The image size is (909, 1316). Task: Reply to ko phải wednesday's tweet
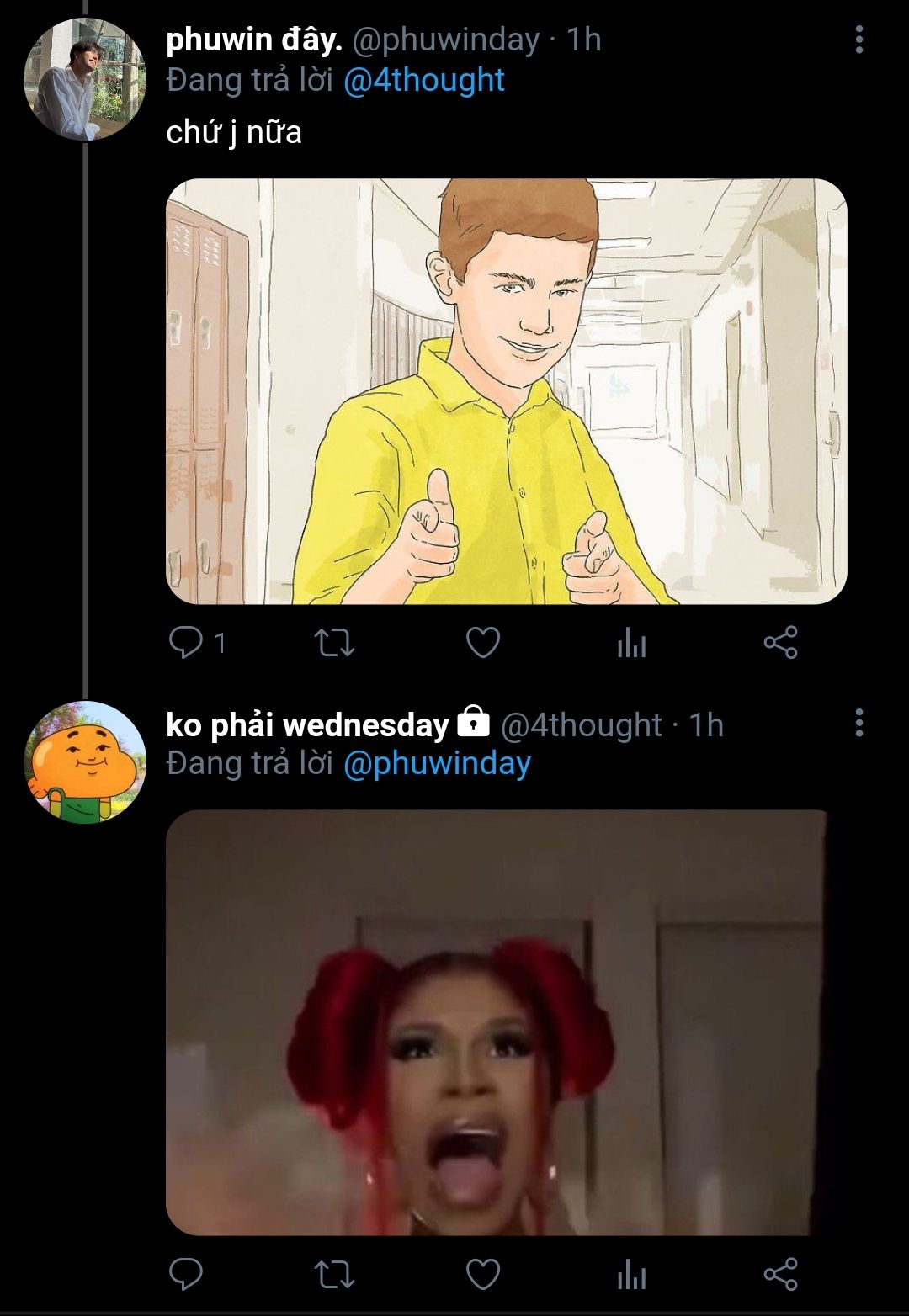click(x=186, y=1274)
